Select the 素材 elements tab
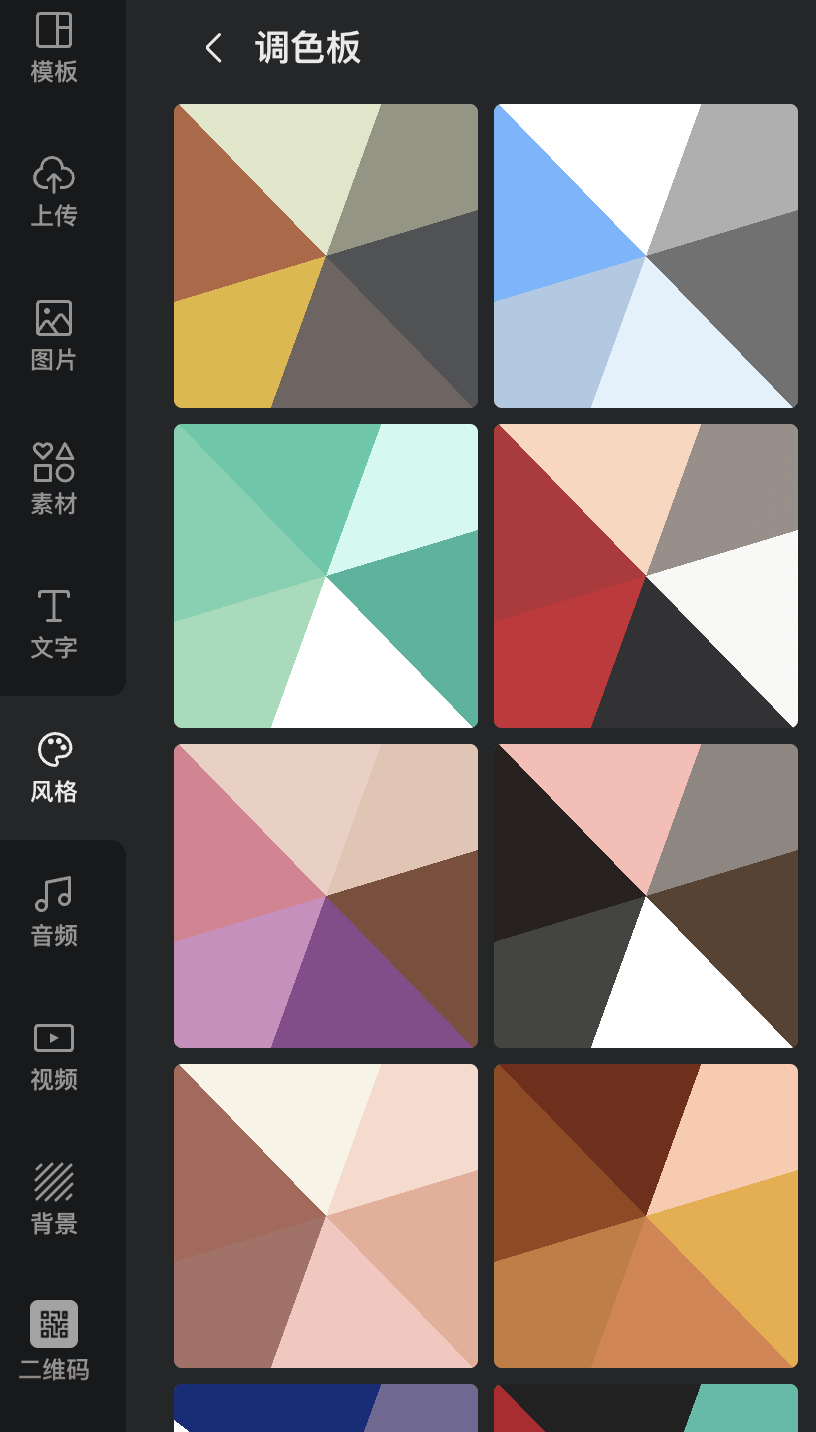The width and height of the screenshot is (816, 1432). (x=54, y=480)
